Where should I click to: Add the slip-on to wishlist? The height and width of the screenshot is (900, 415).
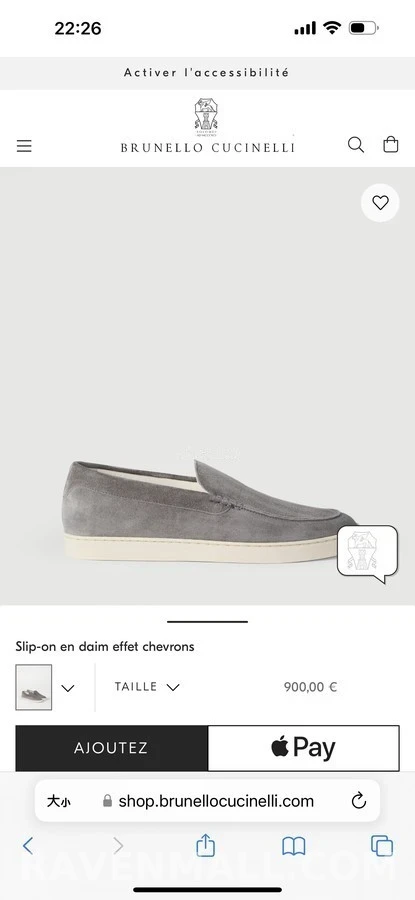click(x=380, y=203)
